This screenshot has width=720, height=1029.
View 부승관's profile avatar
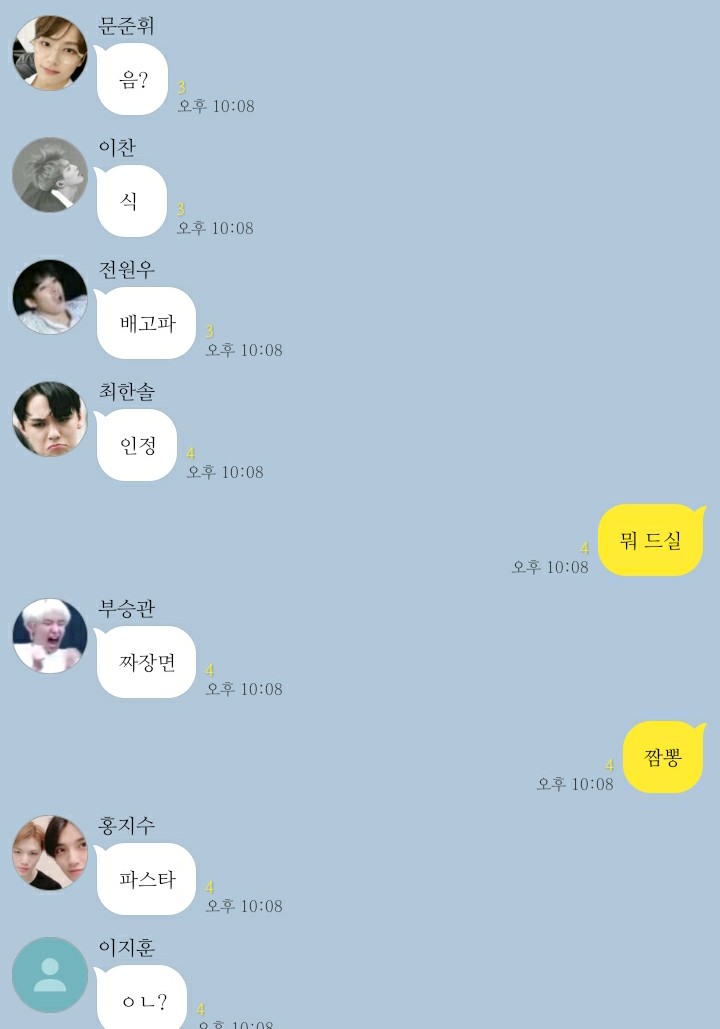point(50,636)
